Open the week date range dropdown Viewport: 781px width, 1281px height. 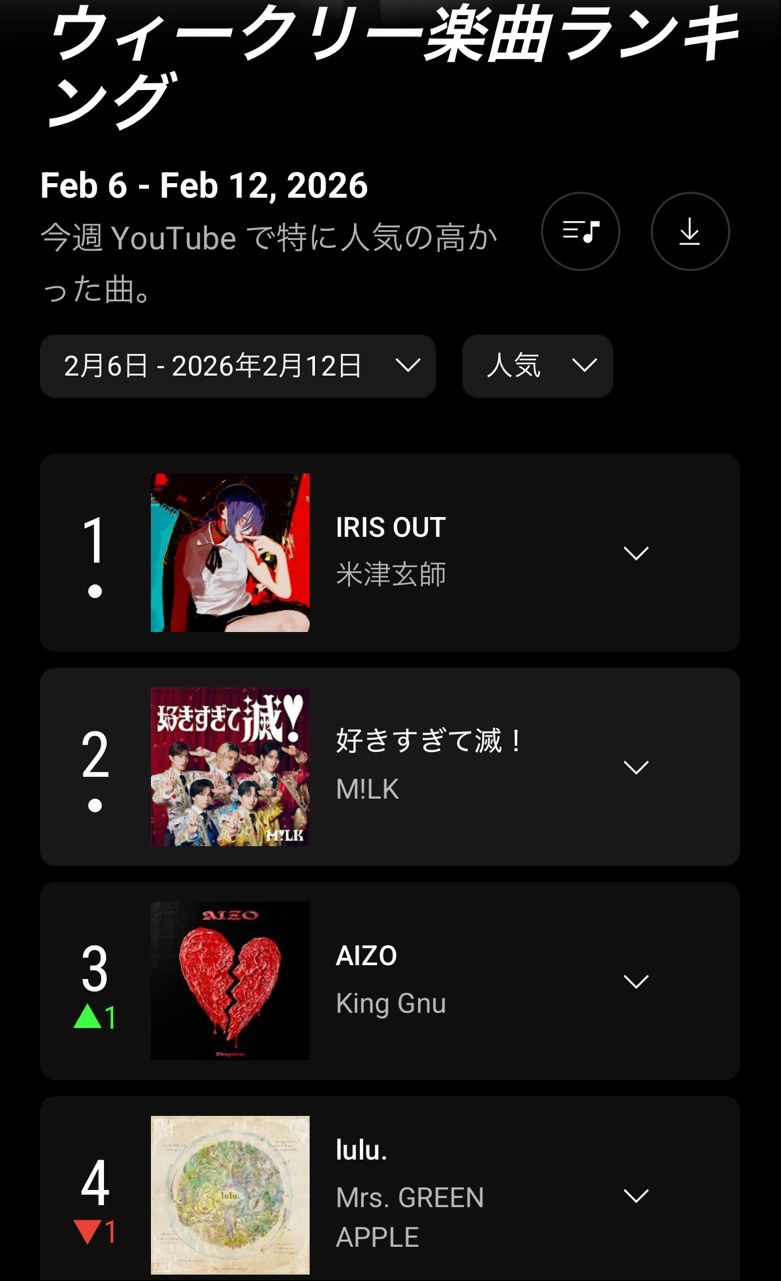238,366
